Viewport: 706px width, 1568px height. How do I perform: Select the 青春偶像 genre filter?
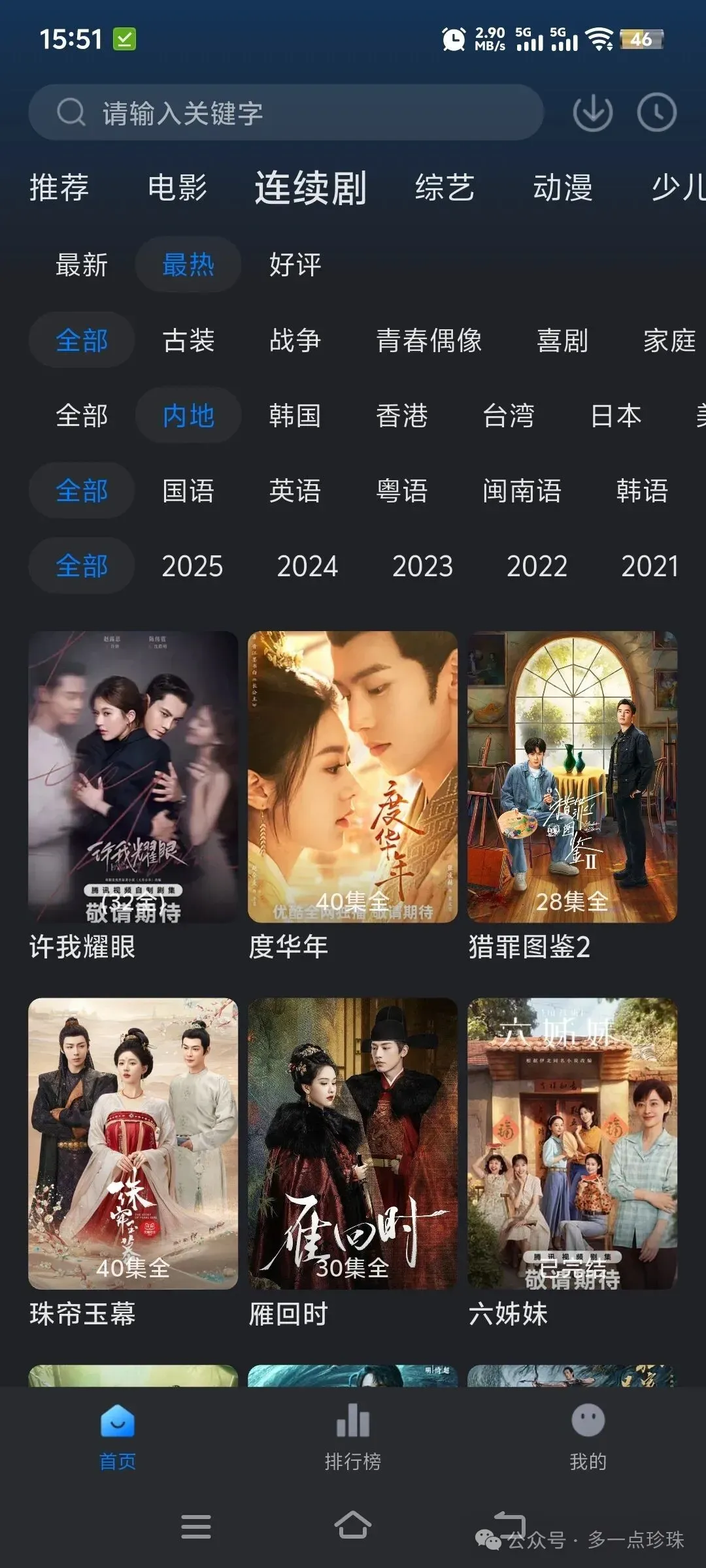click(x=429, y=340)
